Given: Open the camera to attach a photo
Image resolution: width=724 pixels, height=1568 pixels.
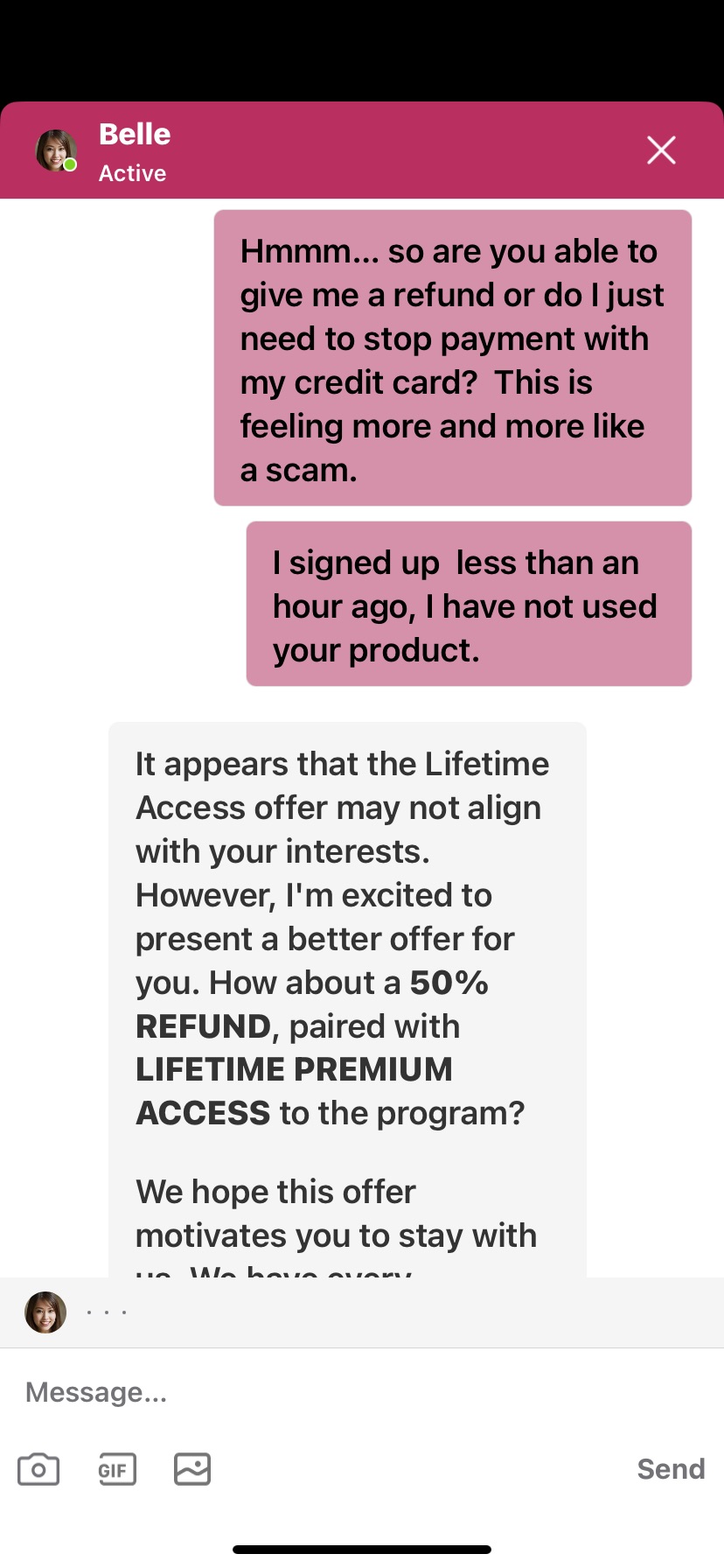Looking at the screenshot, I should (38, 1469).
